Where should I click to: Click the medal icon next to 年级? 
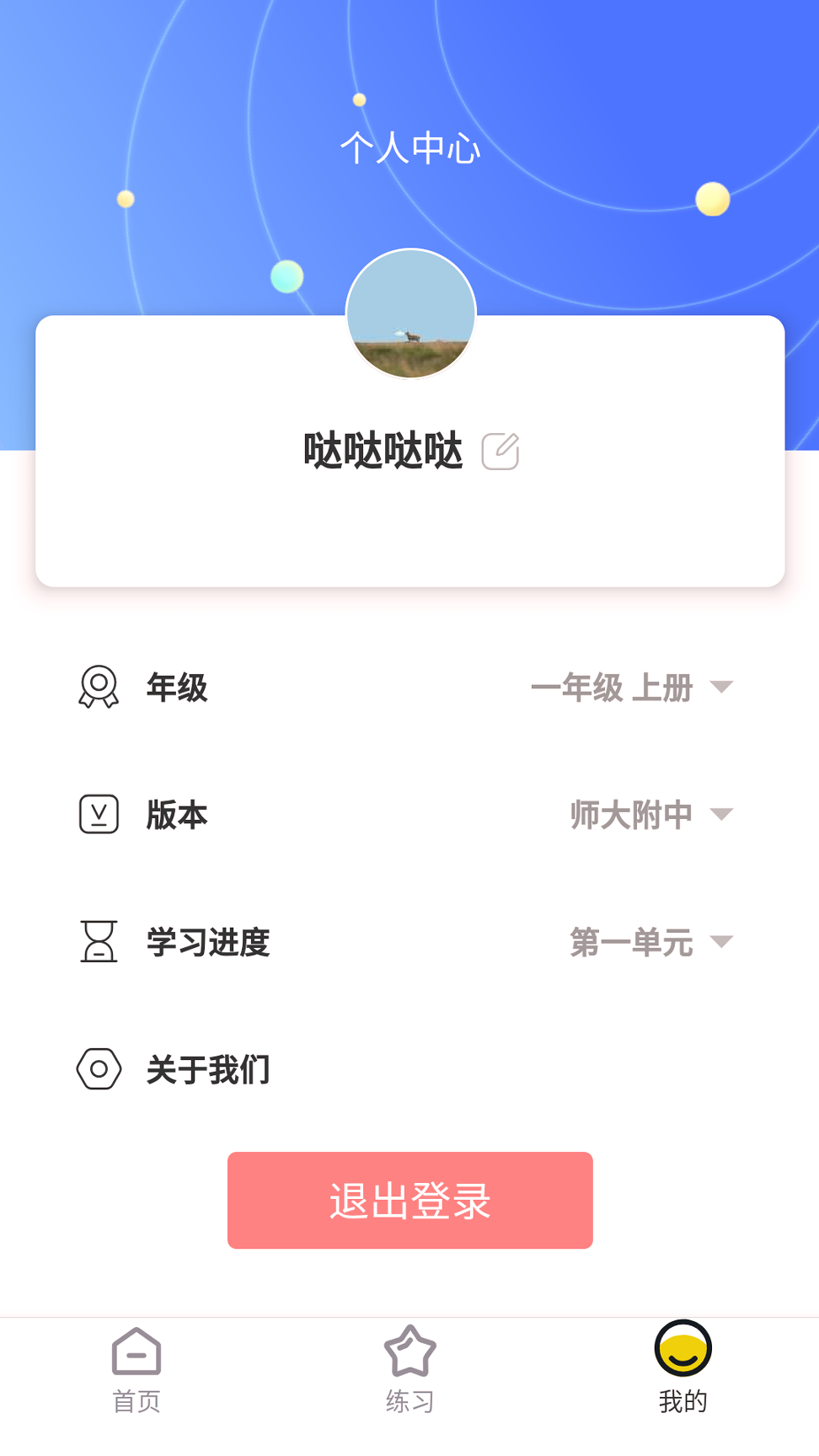tap(98, 688)
